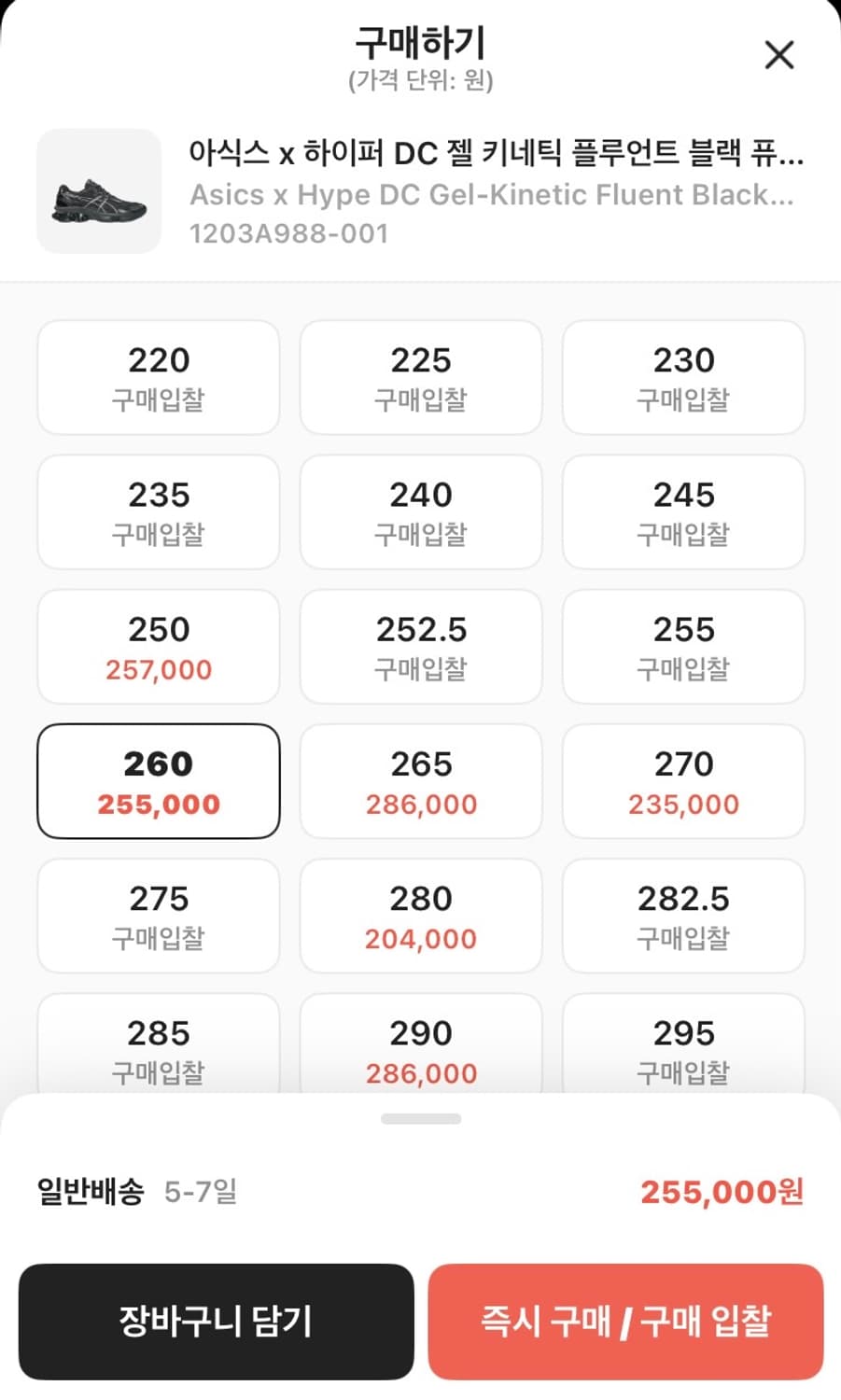This screenshot has width=841, height=1400.
Task: Pick size 235 from the grid
Action: (157, 511)
